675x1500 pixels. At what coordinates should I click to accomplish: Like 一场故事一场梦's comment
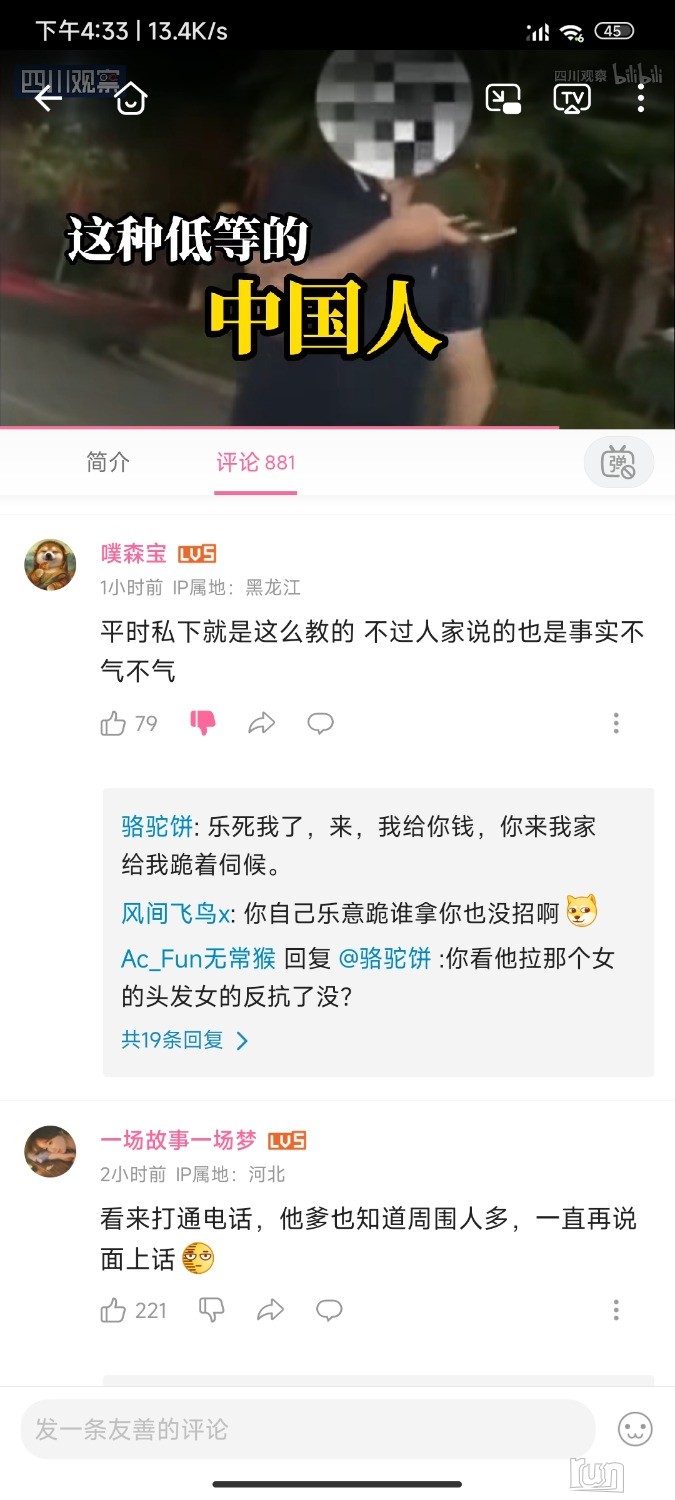click(x=114, y=1310)
